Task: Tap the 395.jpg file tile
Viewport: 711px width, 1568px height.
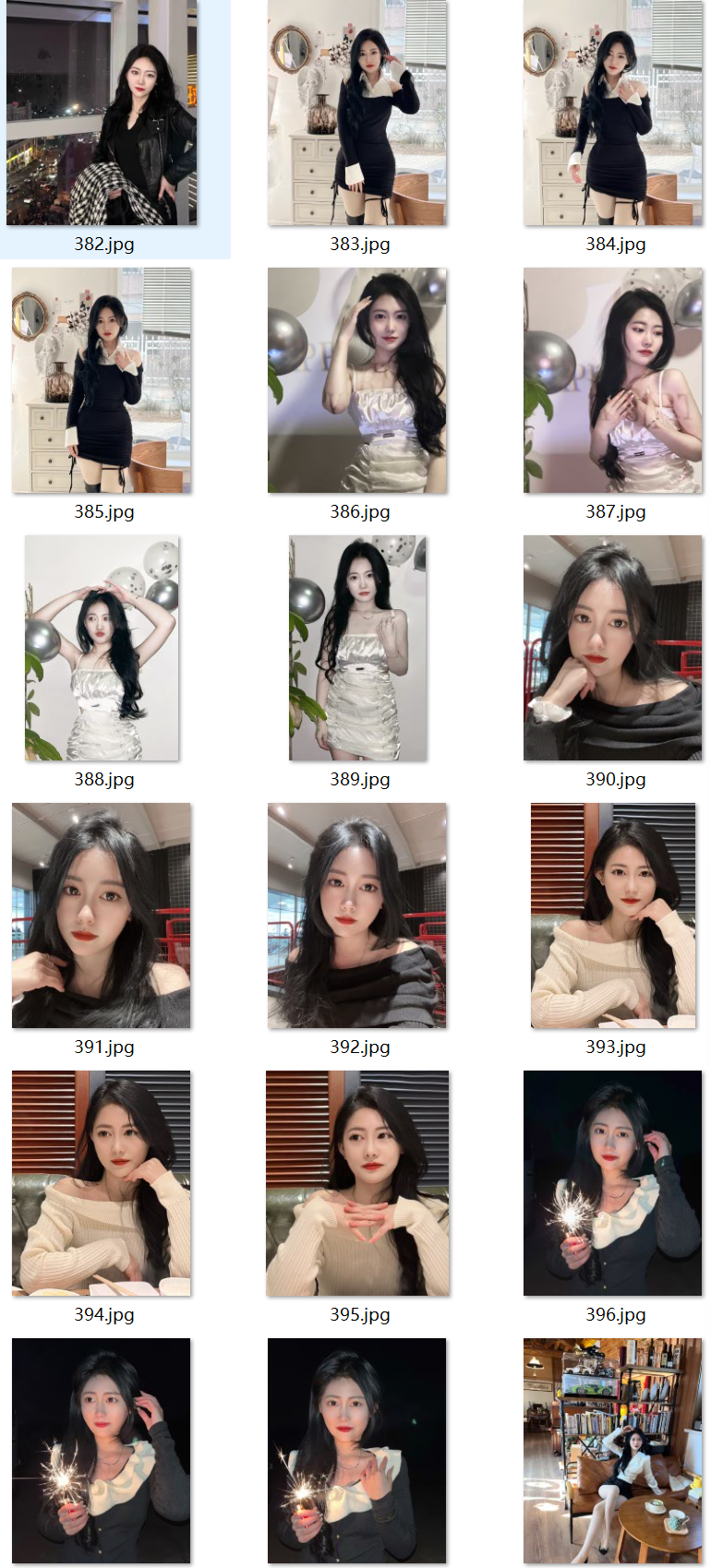Action: (357, 1183)
